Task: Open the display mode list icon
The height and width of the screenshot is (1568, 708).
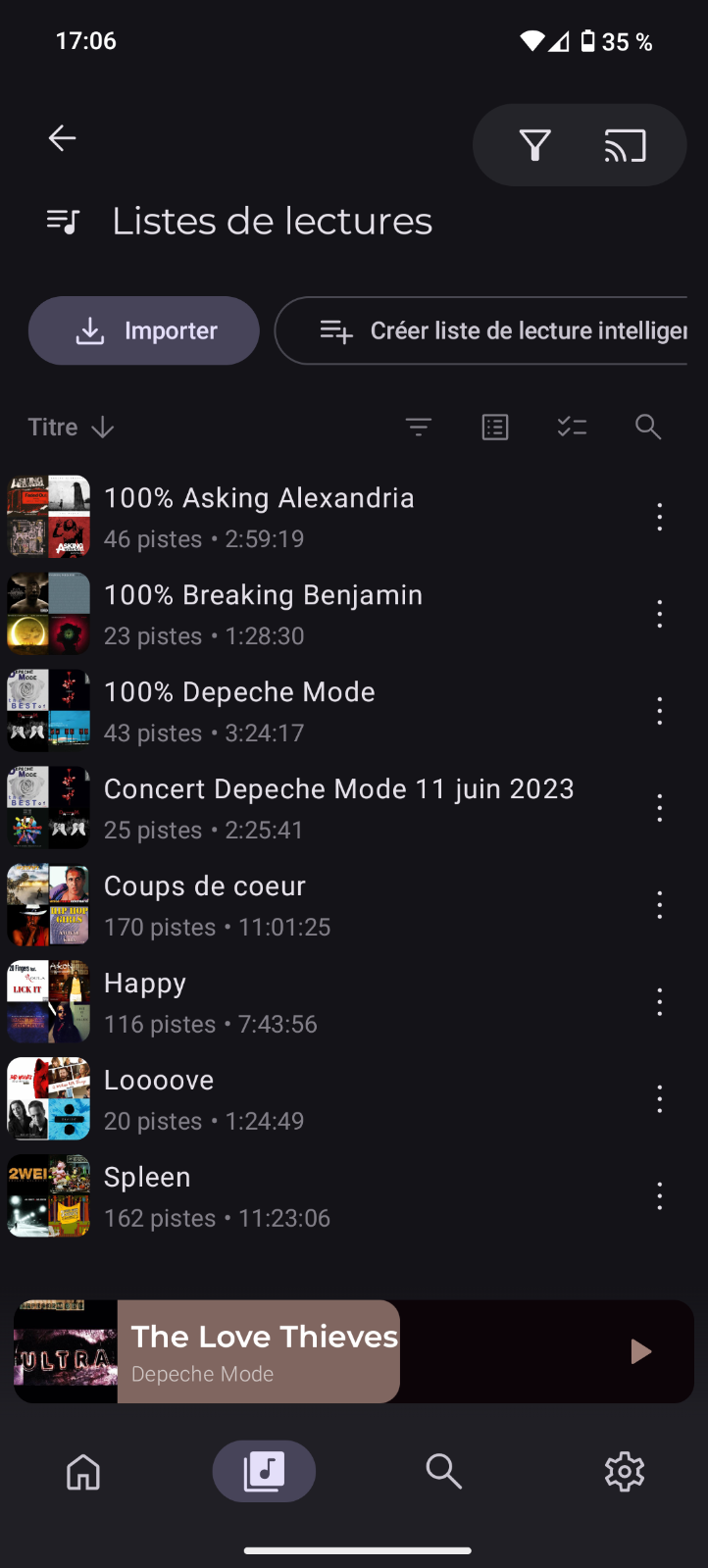Action: (495, 427)
